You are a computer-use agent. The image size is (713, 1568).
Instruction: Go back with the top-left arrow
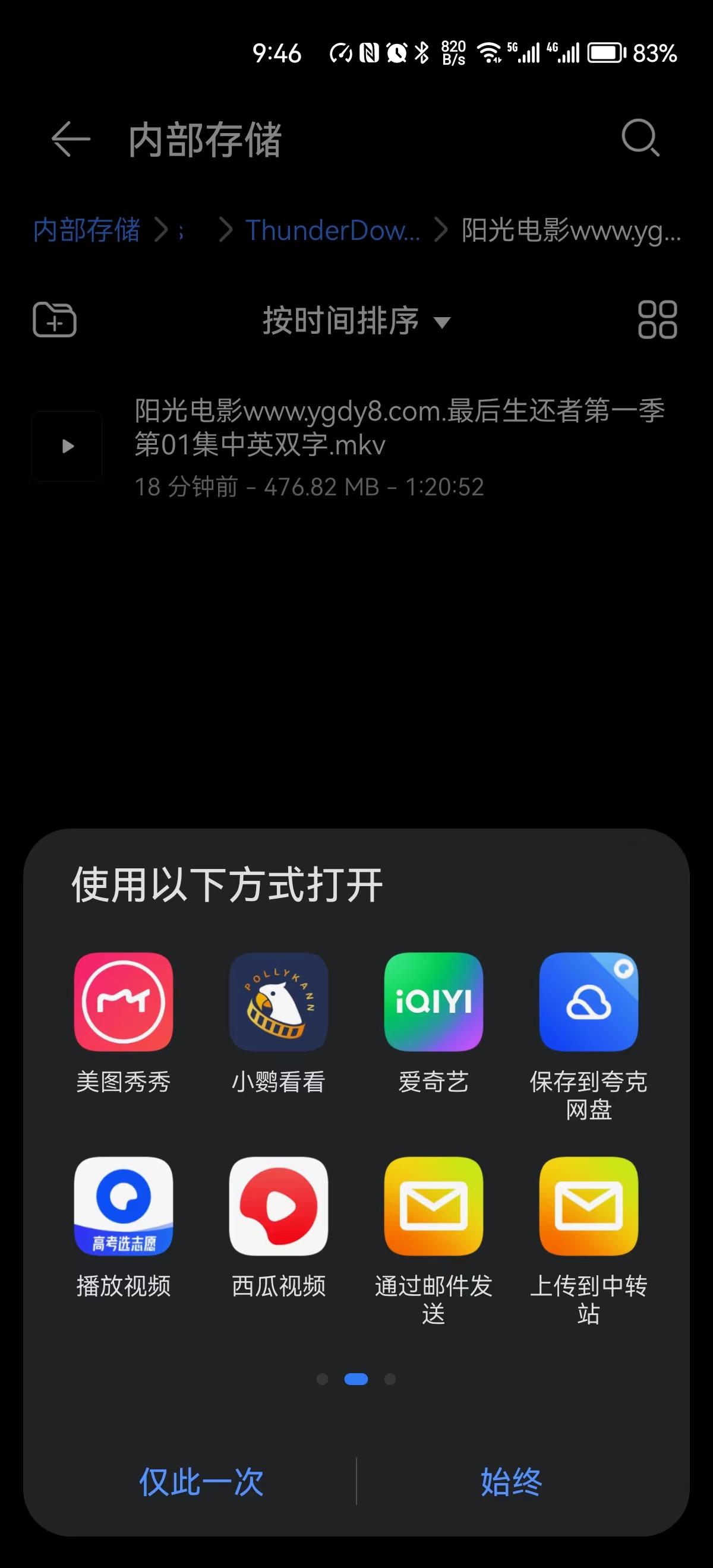click(71, 139)
